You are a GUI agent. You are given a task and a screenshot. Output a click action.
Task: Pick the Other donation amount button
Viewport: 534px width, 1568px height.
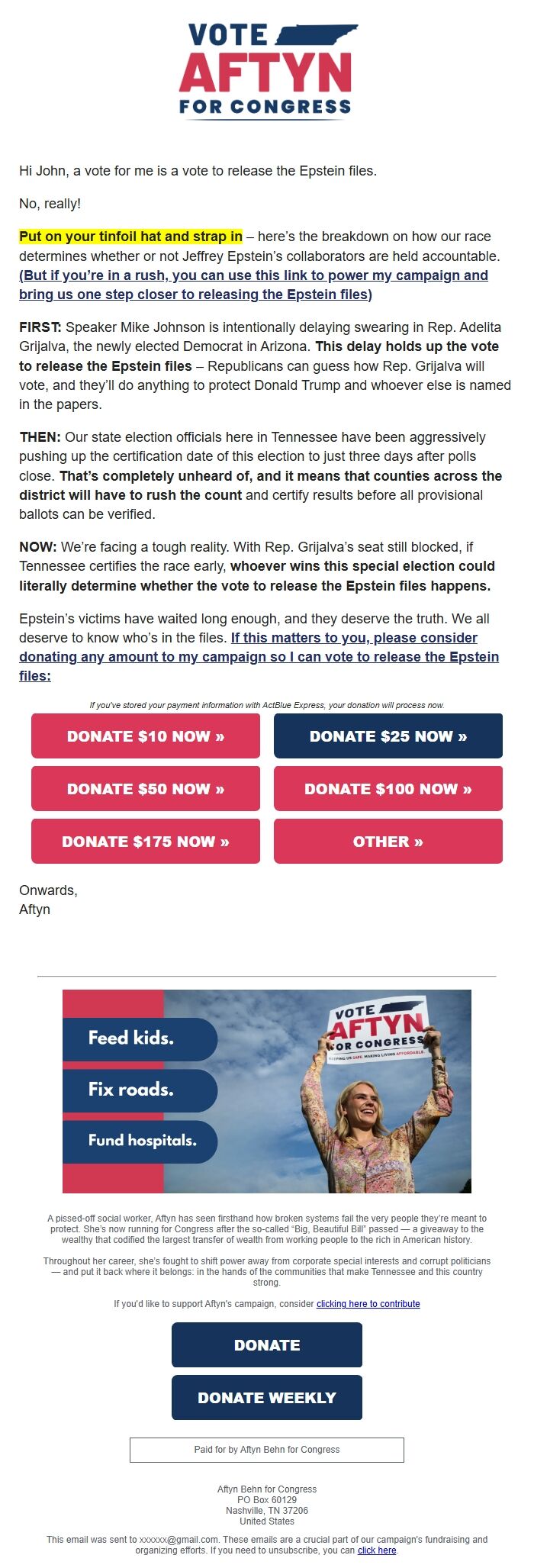tap(388, 842)
